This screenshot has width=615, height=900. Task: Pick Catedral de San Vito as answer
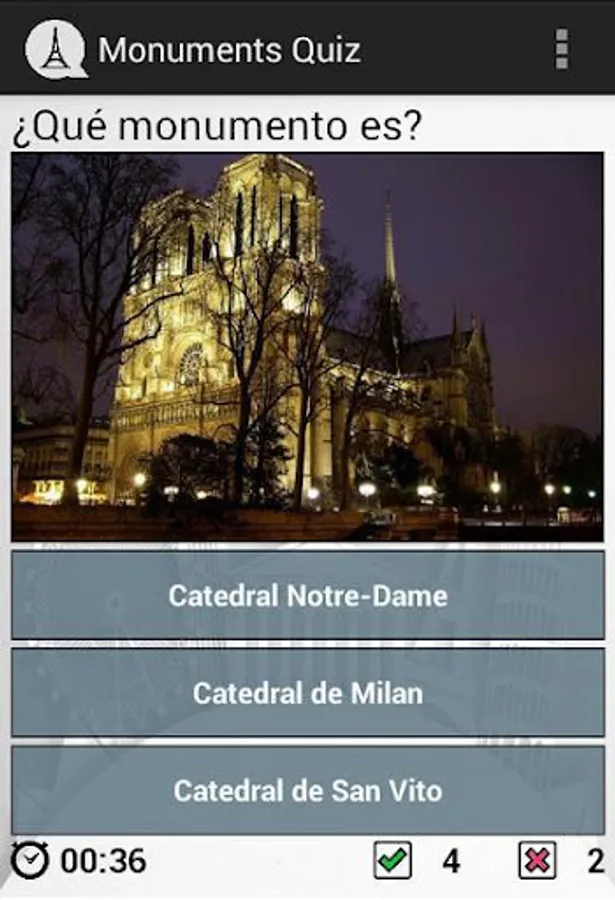pyautogui.click(x=307, y=790)
